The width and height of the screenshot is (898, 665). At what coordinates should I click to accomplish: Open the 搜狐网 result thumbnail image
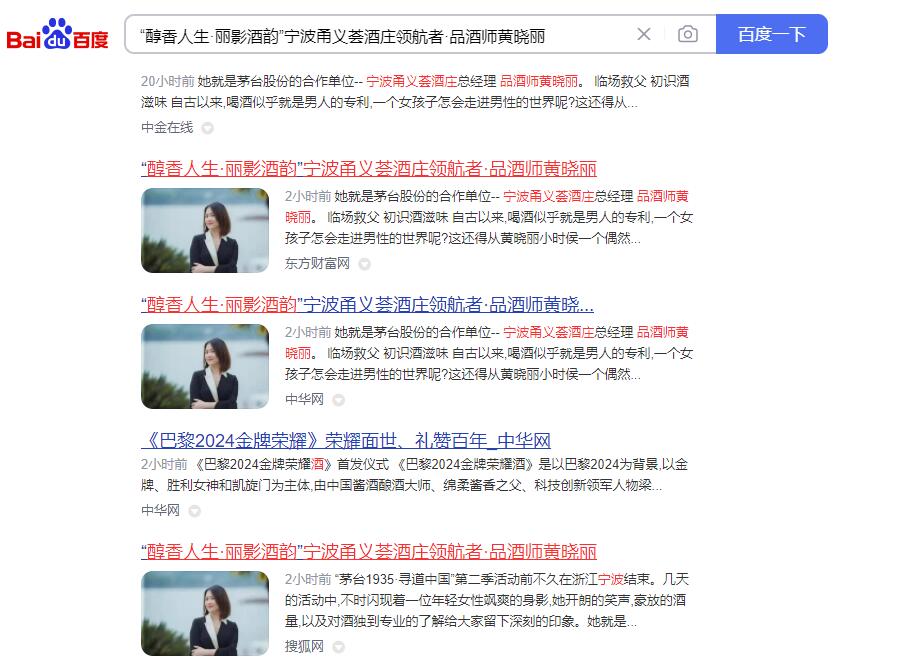(205, 613)
